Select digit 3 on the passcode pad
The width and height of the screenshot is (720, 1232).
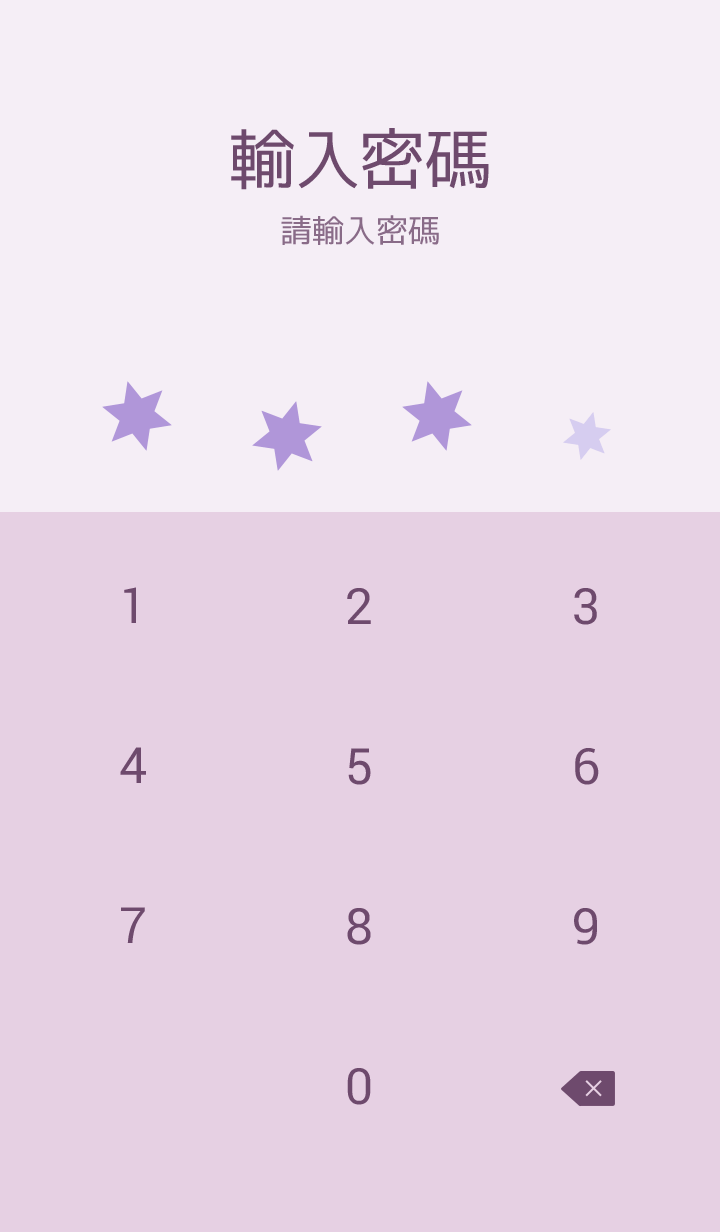pos(586,607)
